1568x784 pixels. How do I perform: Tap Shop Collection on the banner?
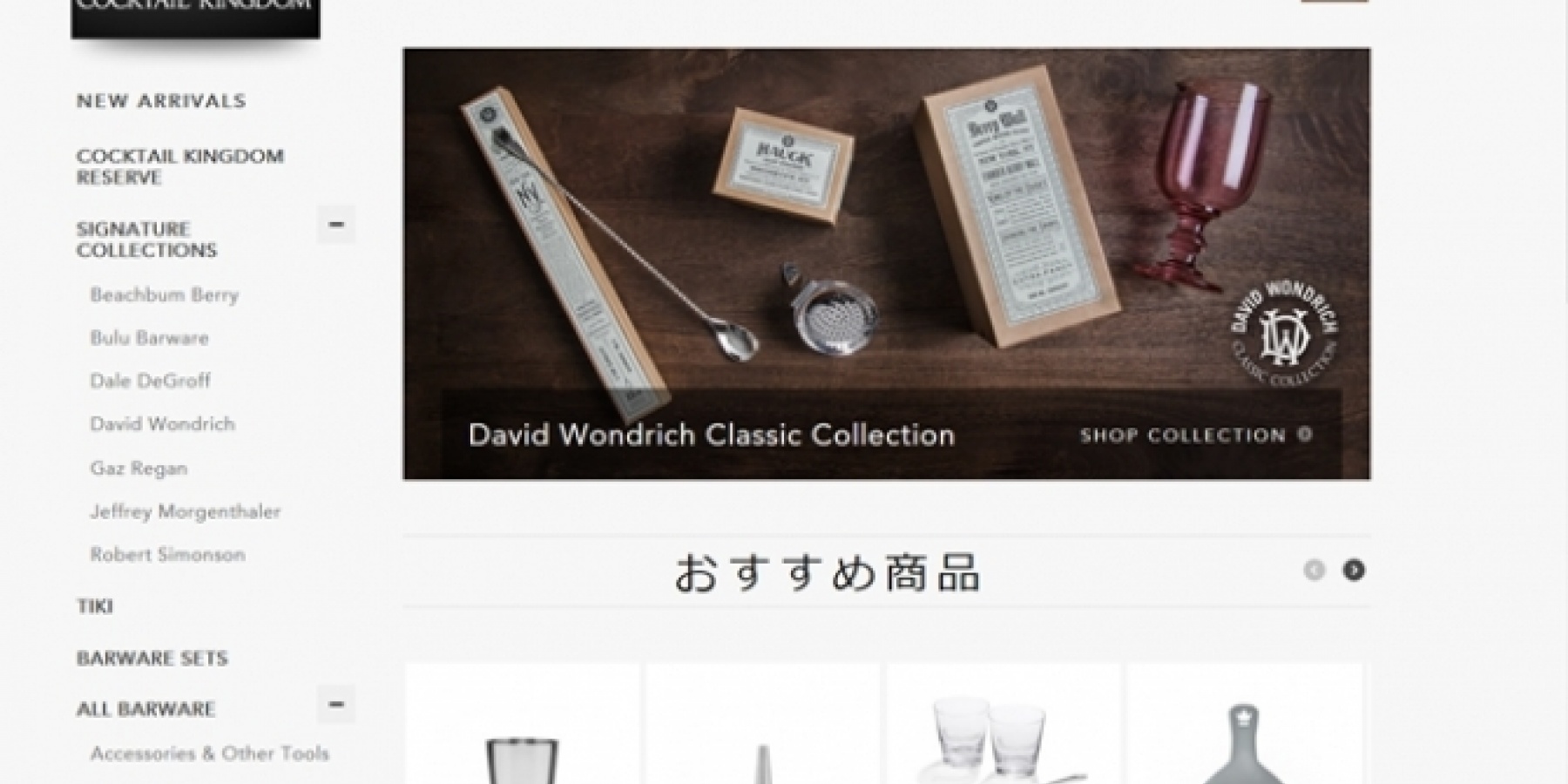(x=1195, y=435)
